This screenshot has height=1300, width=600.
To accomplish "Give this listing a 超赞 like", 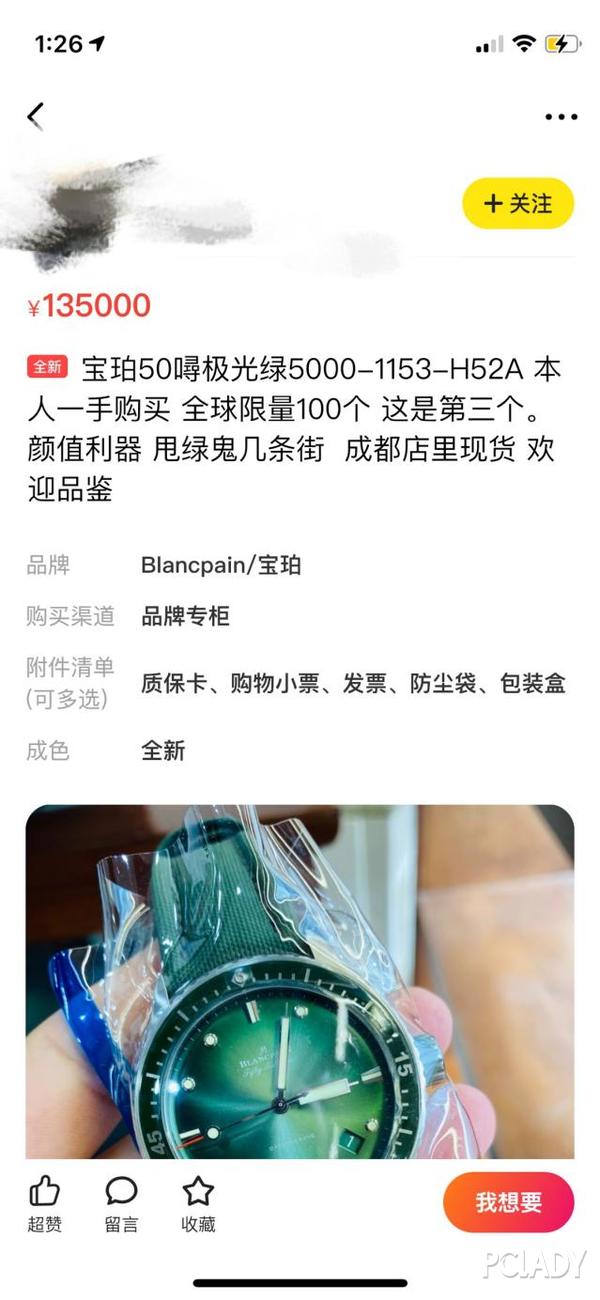I will (44, 1203).
